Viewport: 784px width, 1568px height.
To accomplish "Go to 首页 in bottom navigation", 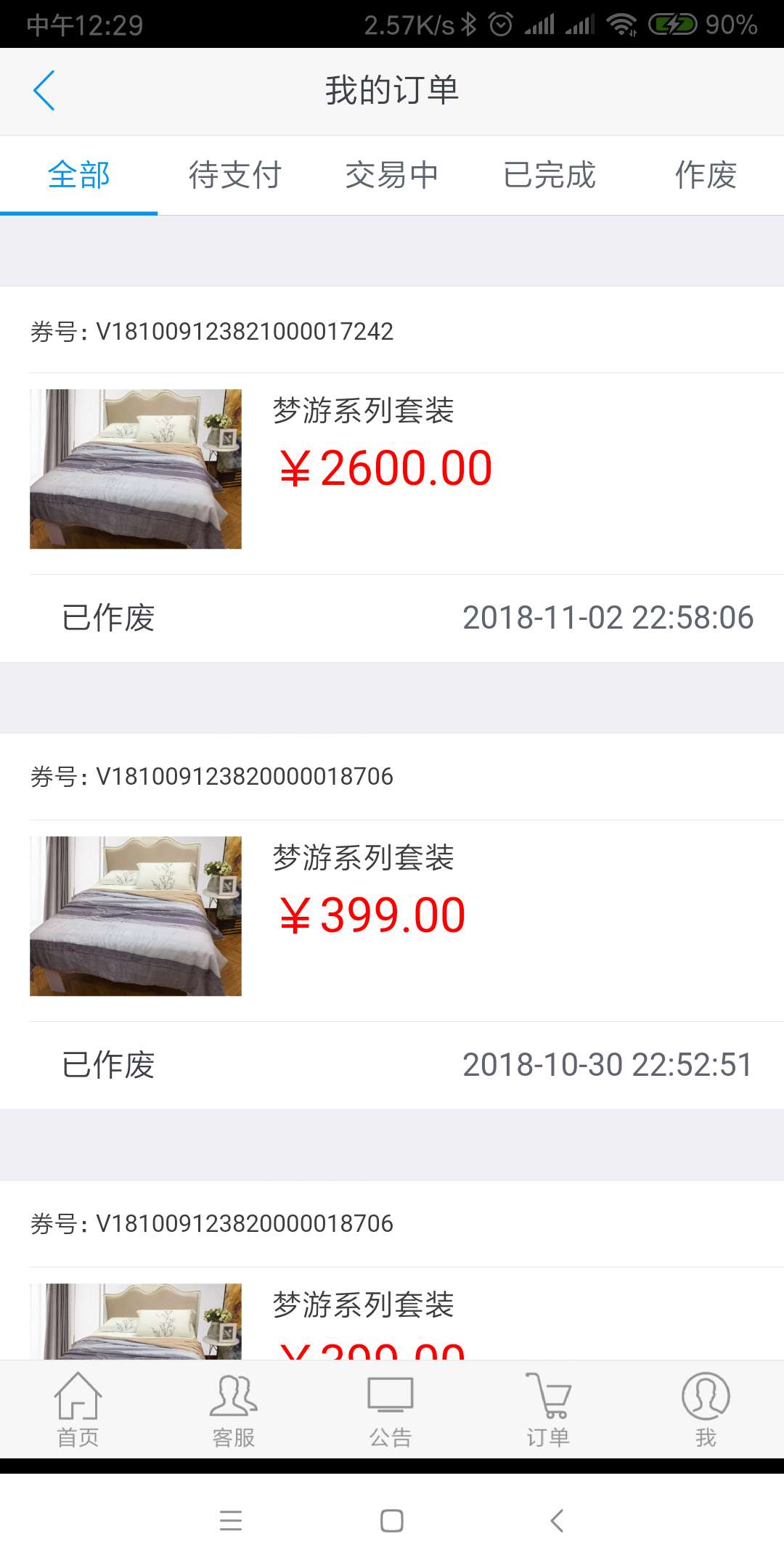I will pyautogui.click(x=78, y=1408).
